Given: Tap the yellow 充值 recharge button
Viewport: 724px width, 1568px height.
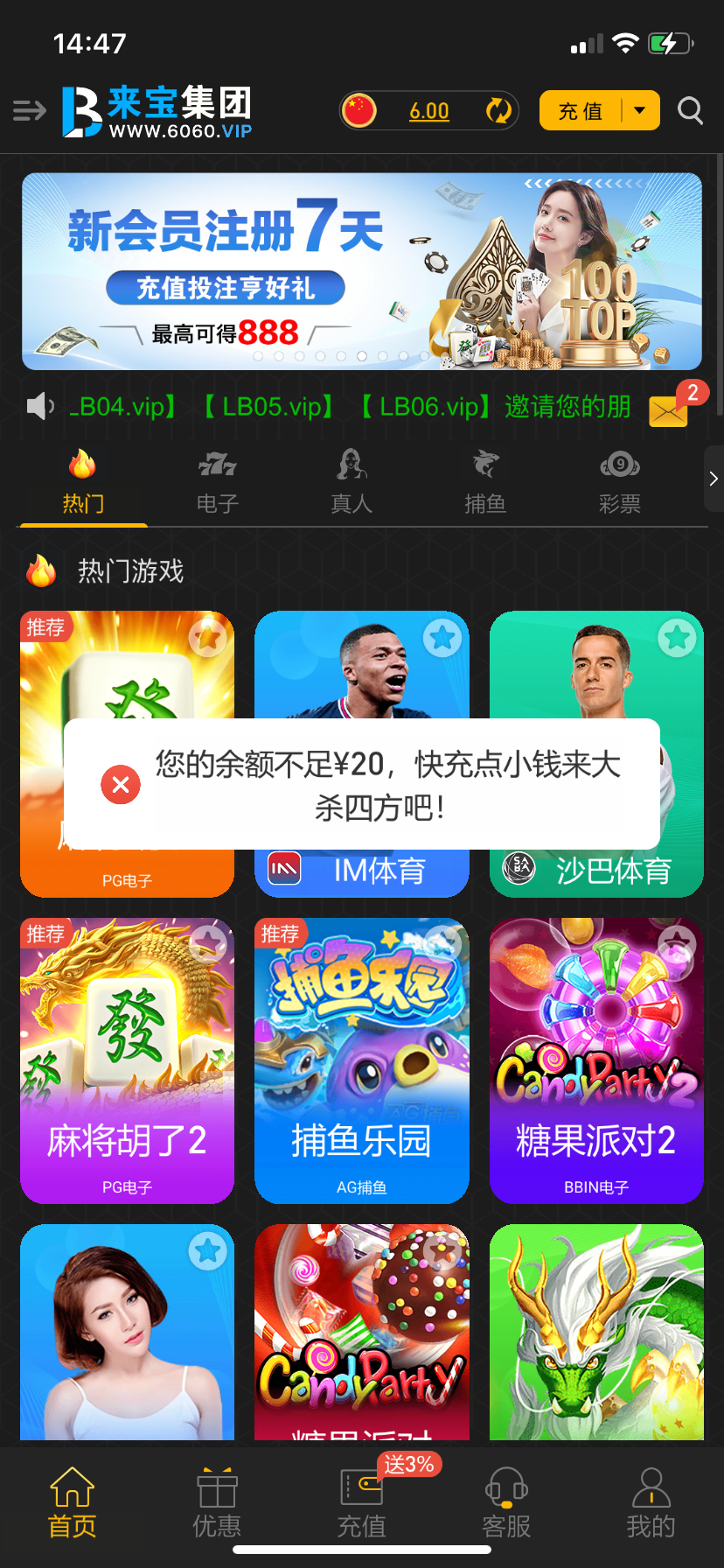Looking at the screenshot, I should tap(581, 111).
